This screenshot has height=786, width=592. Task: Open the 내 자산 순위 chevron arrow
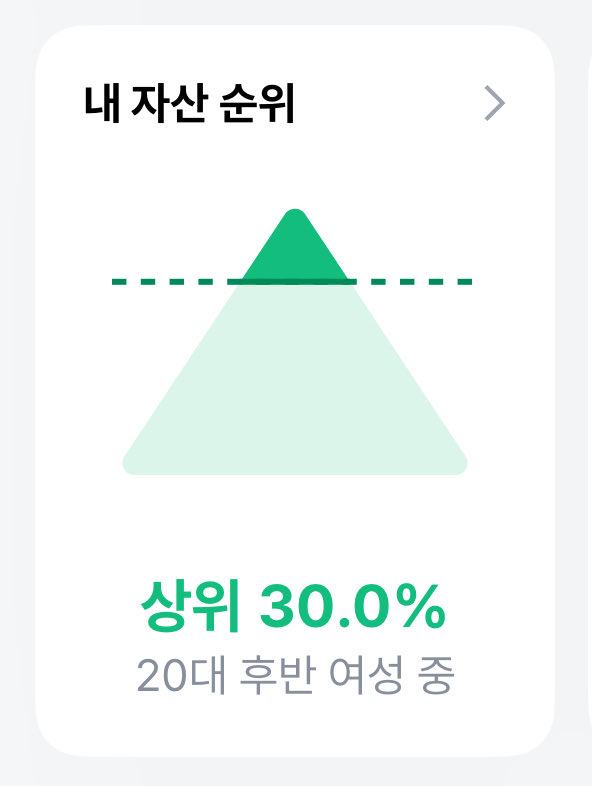pos(494,103)
